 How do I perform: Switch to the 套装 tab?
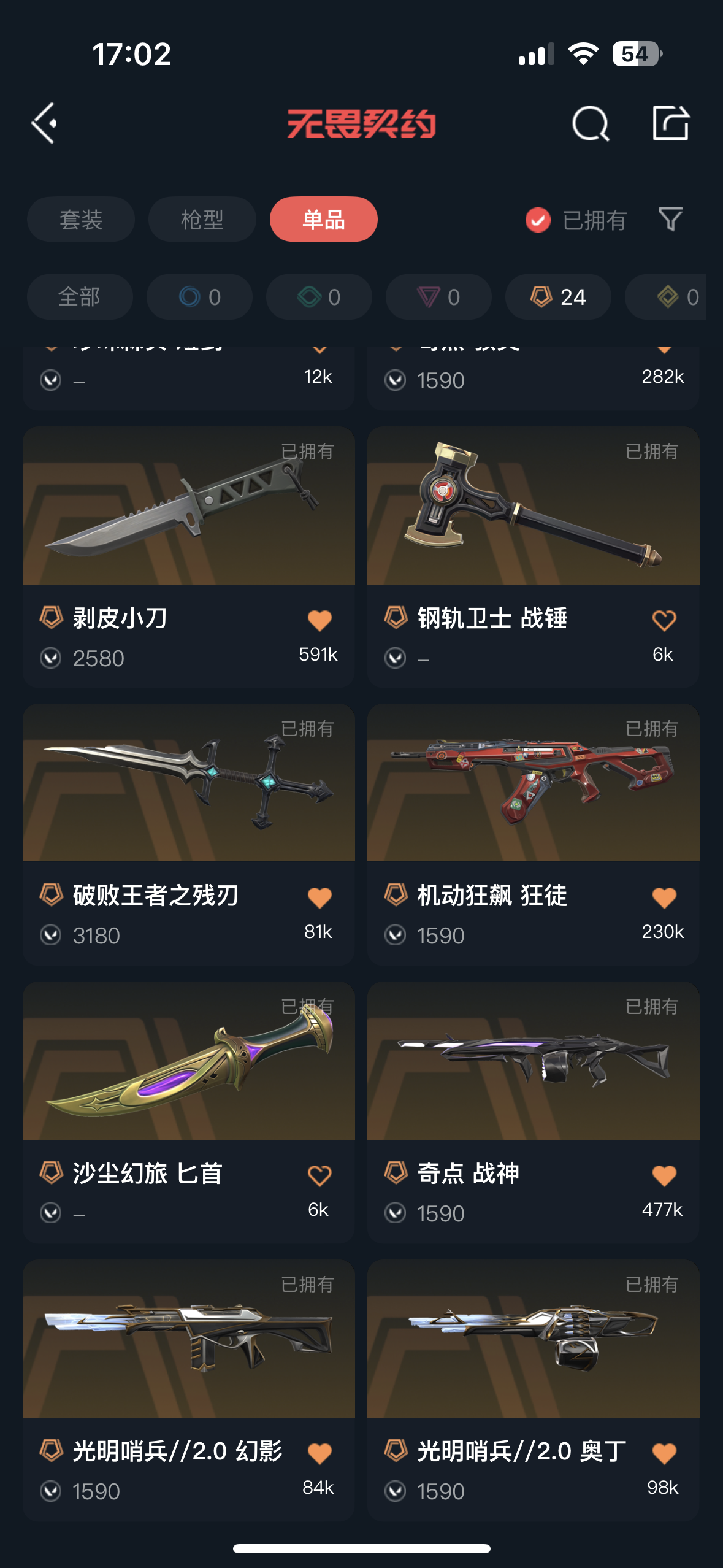pyautogui.click(x=80, y=220)
